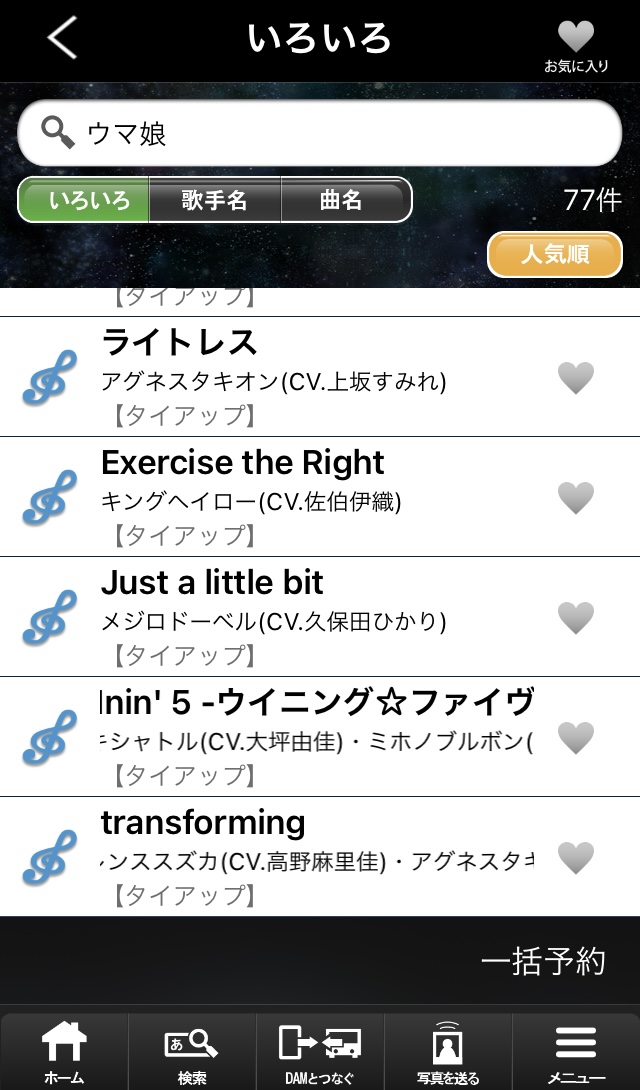Open the song transforming

coord(300,857)
